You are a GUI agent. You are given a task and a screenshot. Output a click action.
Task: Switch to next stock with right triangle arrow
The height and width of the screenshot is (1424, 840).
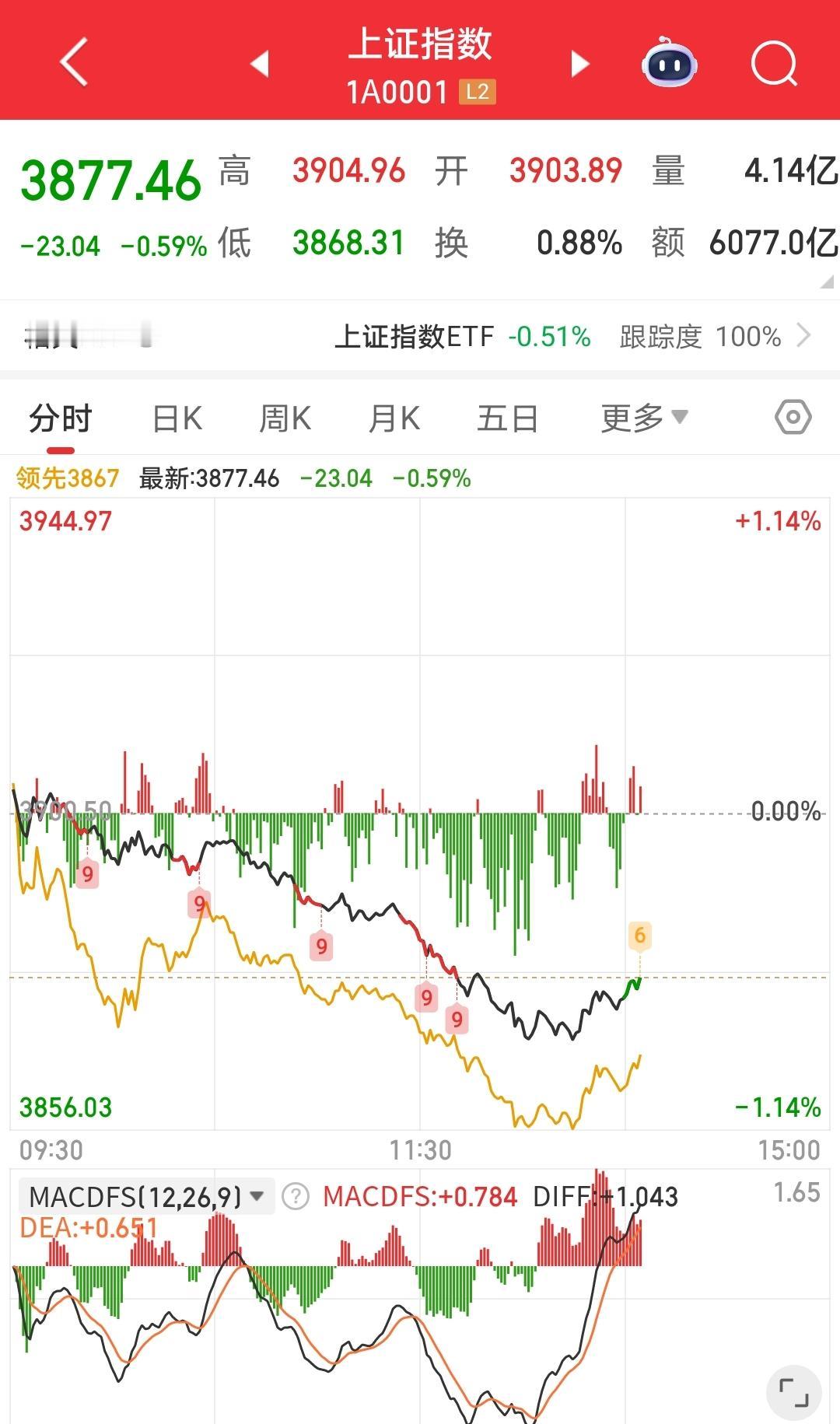point(579,65)
